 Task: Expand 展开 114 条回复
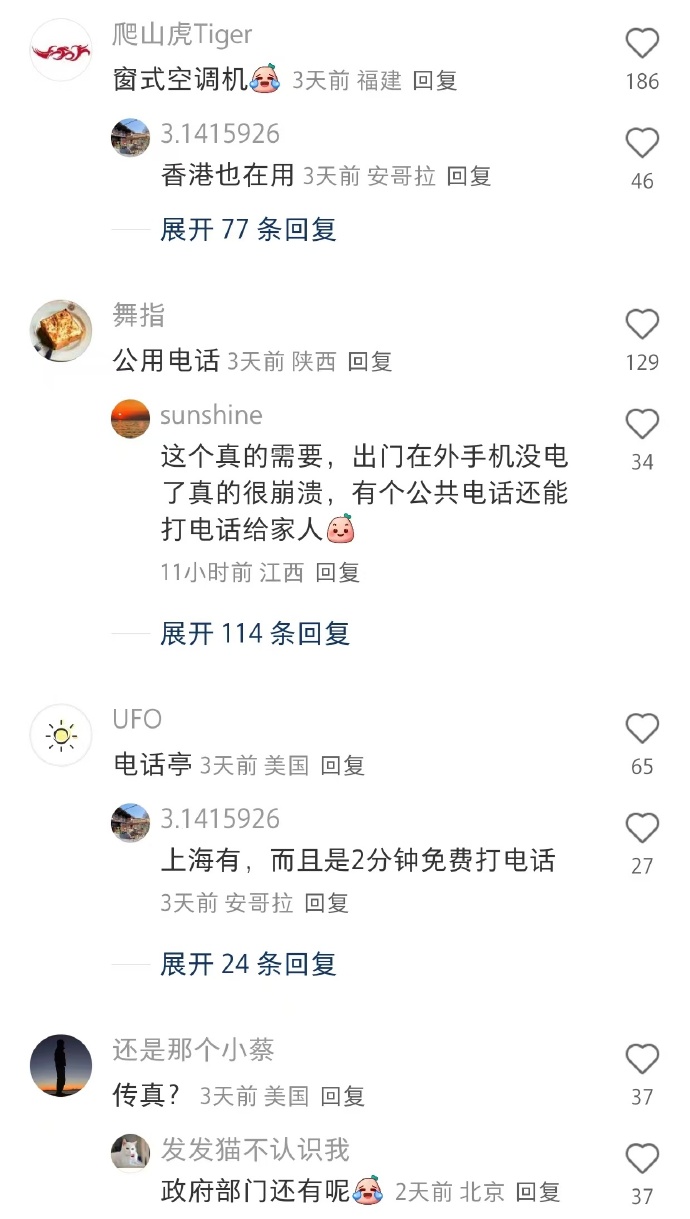pyautogui.click(x=254, y=634)
